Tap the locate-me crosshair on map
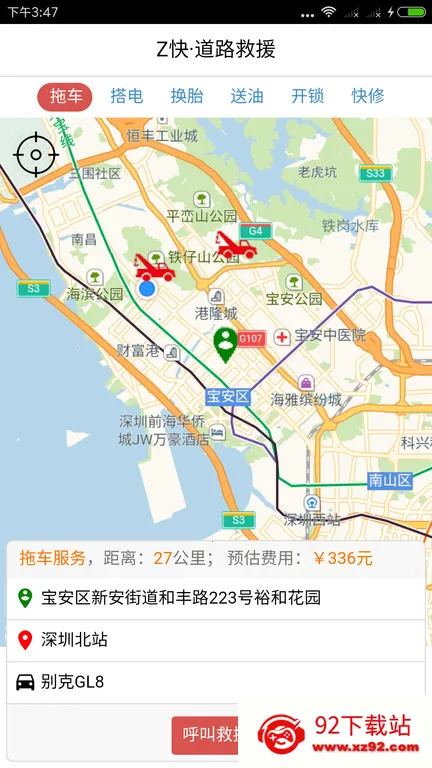The width and height of the screenshot is (432, 768). (36, 155)
